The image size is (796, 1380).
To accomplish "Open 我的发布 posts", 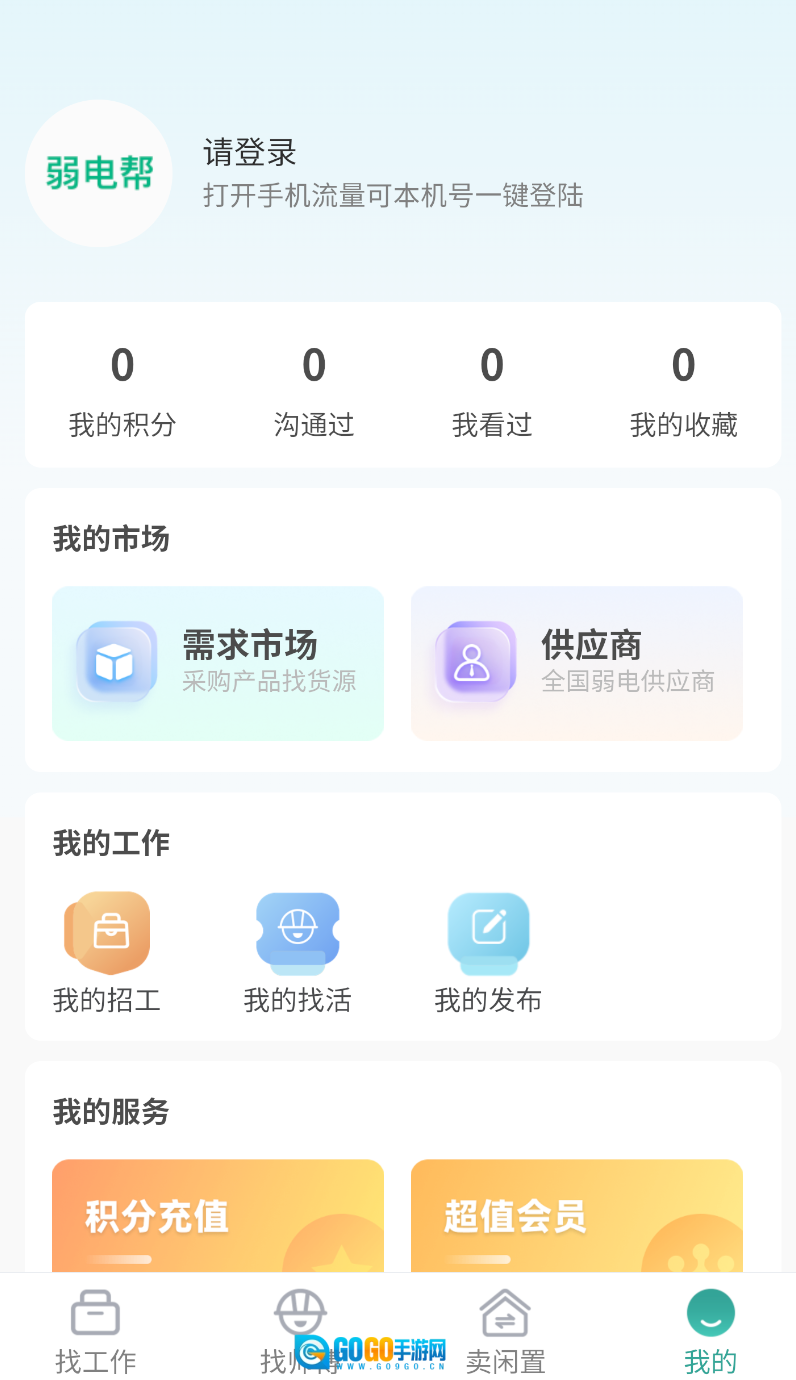I will pos(488,952).
